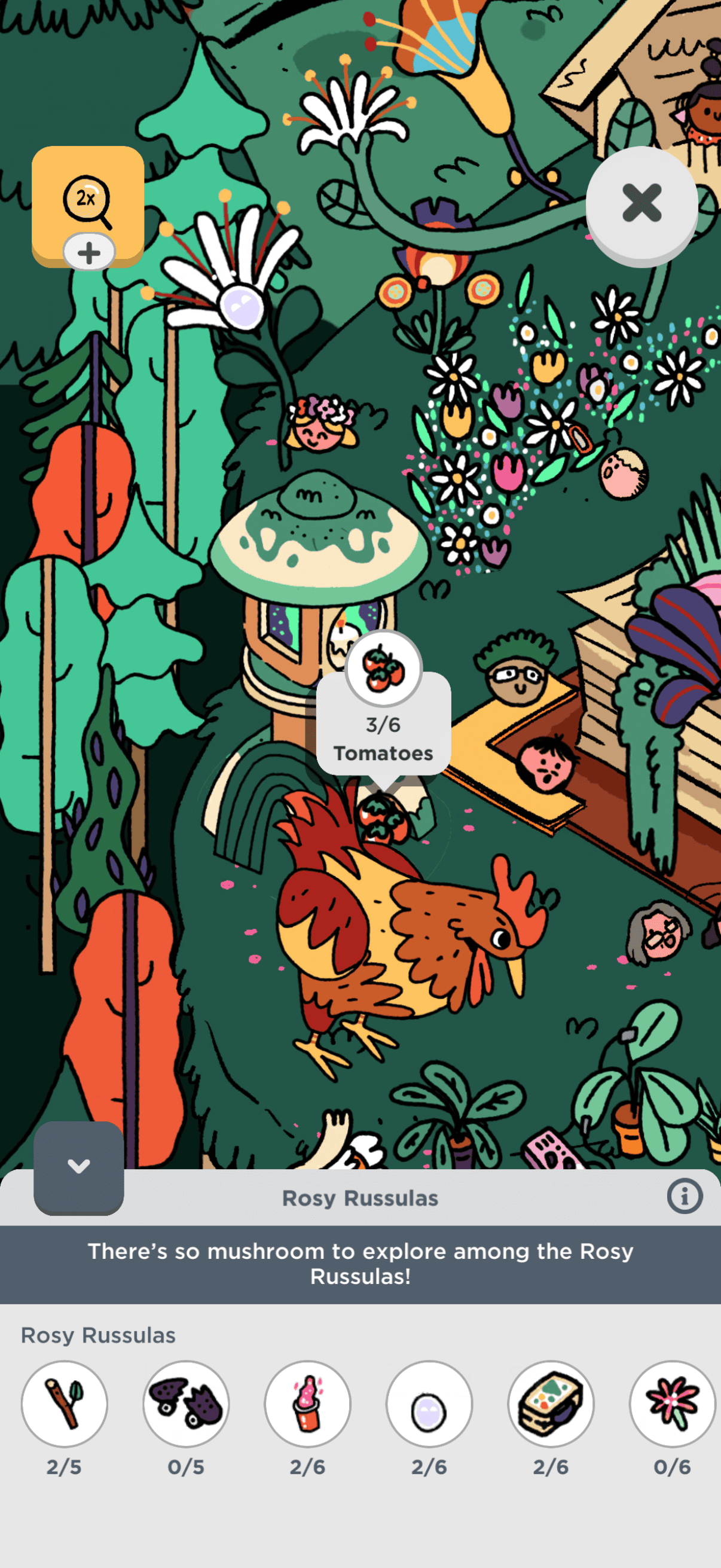Select the twig item 2/5
721x1568 pixels.
pyautogui.click(x=65, y=1404)
